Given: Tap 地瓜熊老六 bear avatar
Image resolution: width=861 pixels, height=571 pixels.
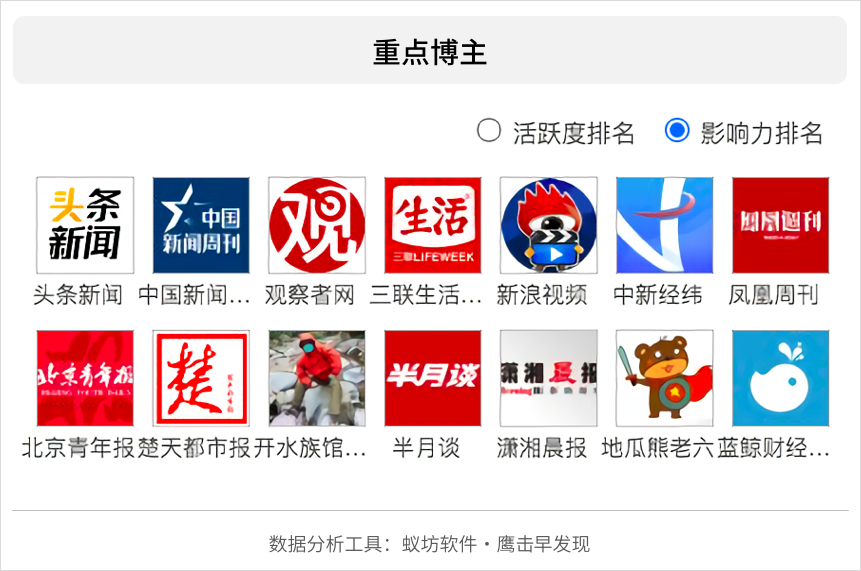Looking at the screenshot, I should pyautogui.click(x=665, y=379).
